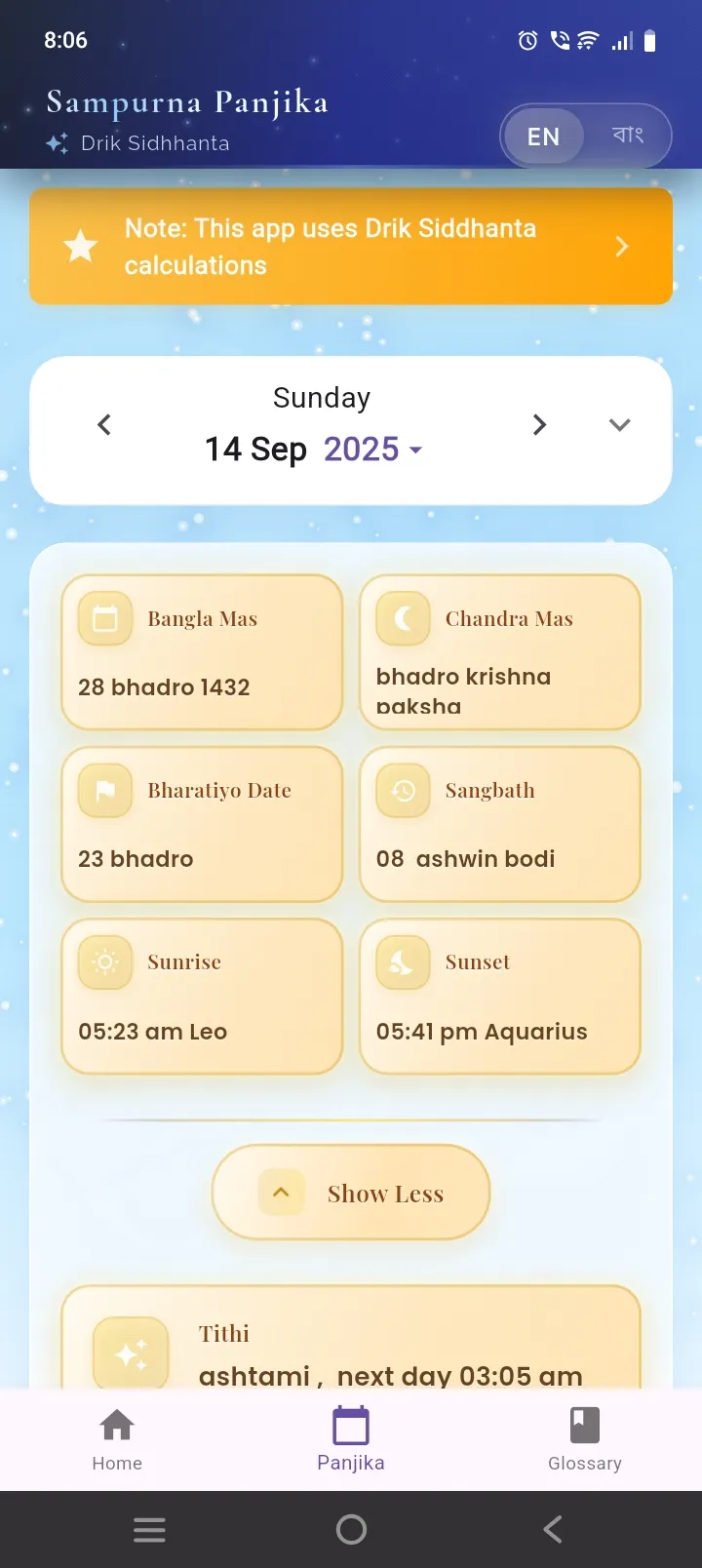Click the Bangla Mas calendar icon

104,617
